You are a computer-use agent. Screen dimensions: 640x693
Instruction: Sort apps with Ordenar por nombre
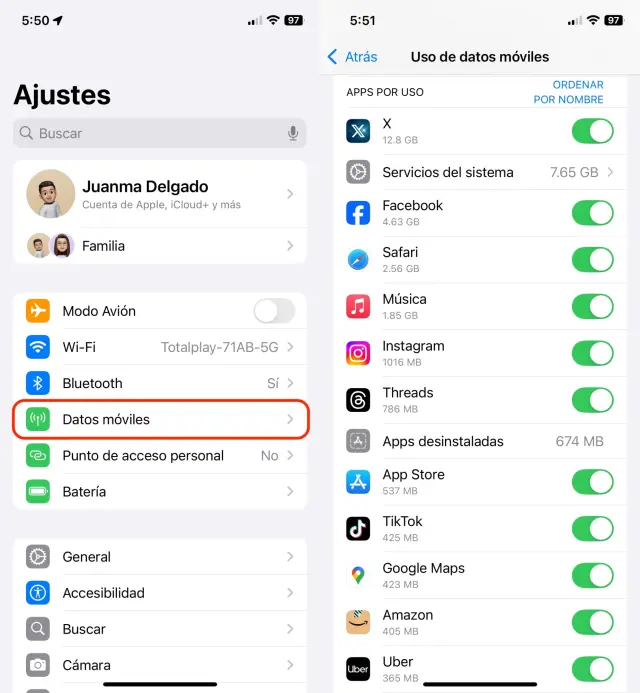[568, 93]
